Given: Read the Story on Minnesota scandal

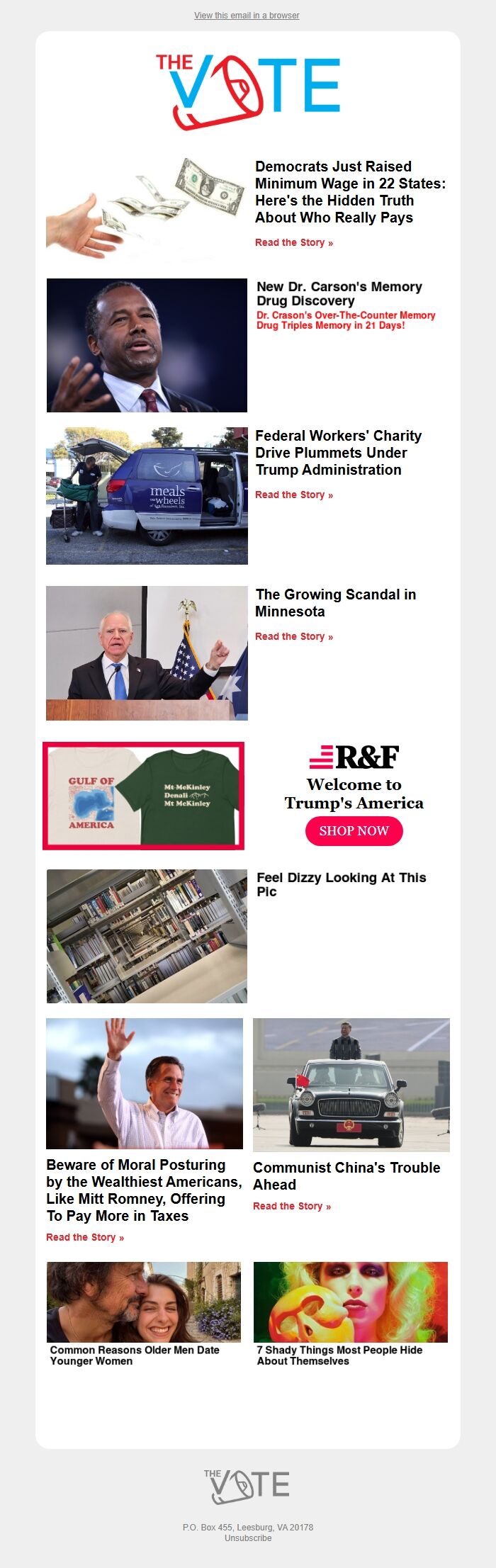Looking at the screenshot, I should (x=293, y=636).
